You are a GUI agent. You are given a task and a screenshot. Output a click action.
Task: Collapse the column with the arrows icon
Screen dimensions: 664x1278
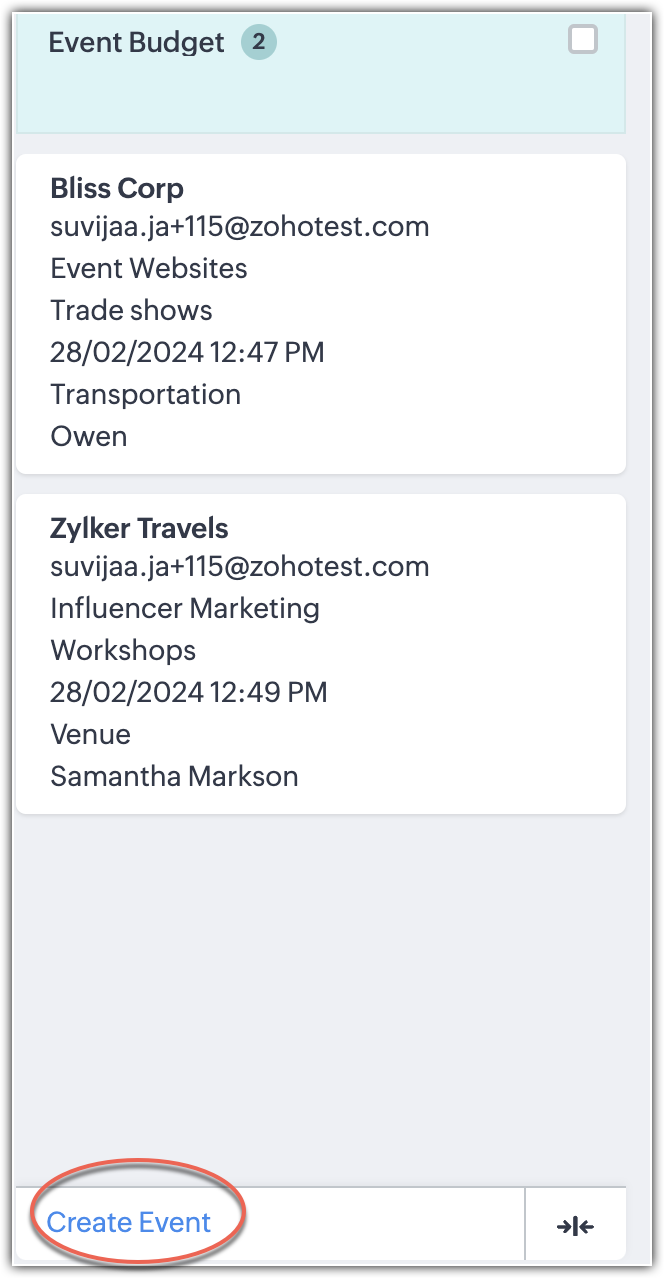tap(575, 1226)
